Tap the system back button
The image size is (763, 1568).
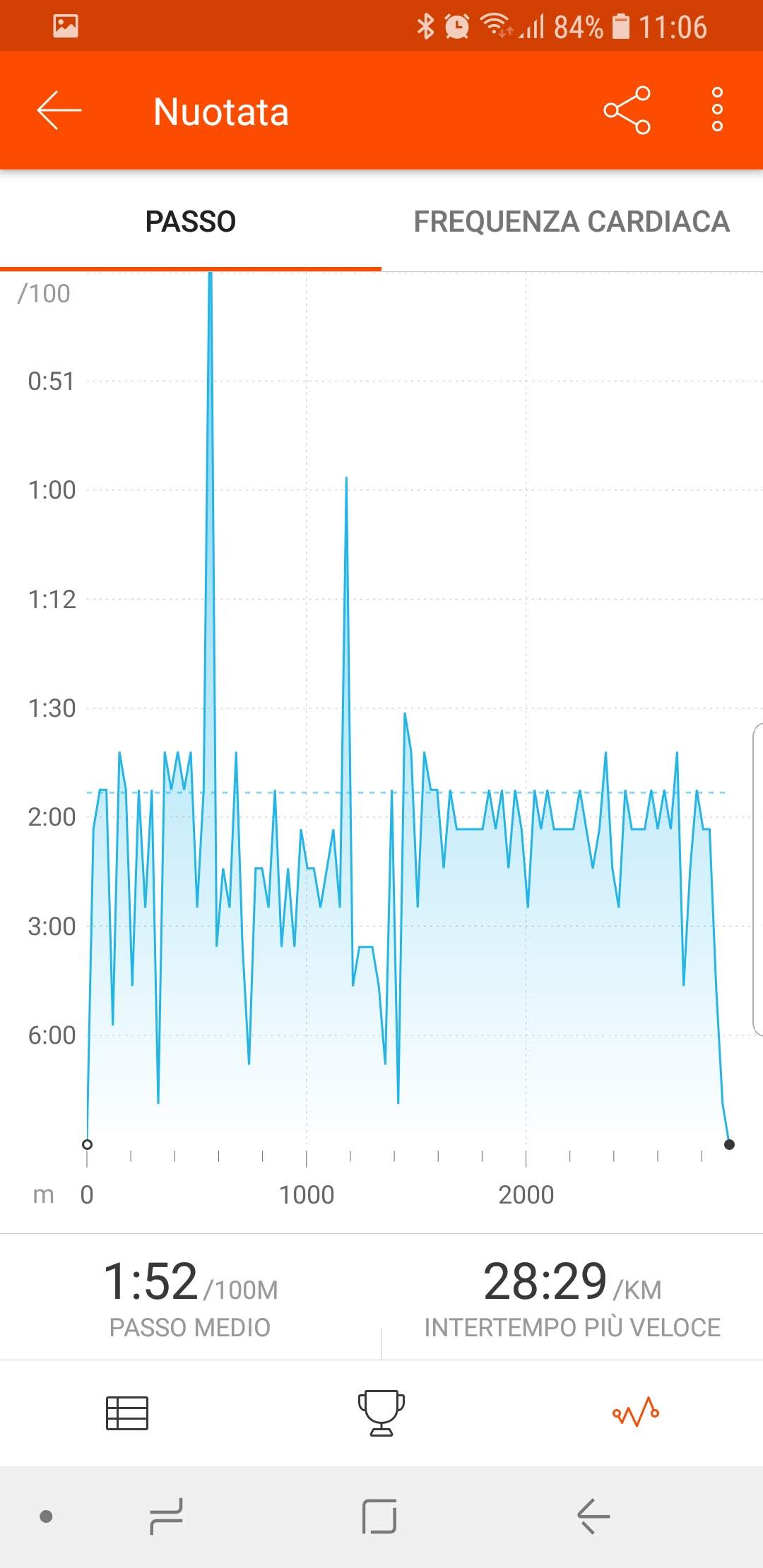(593, 1516)
